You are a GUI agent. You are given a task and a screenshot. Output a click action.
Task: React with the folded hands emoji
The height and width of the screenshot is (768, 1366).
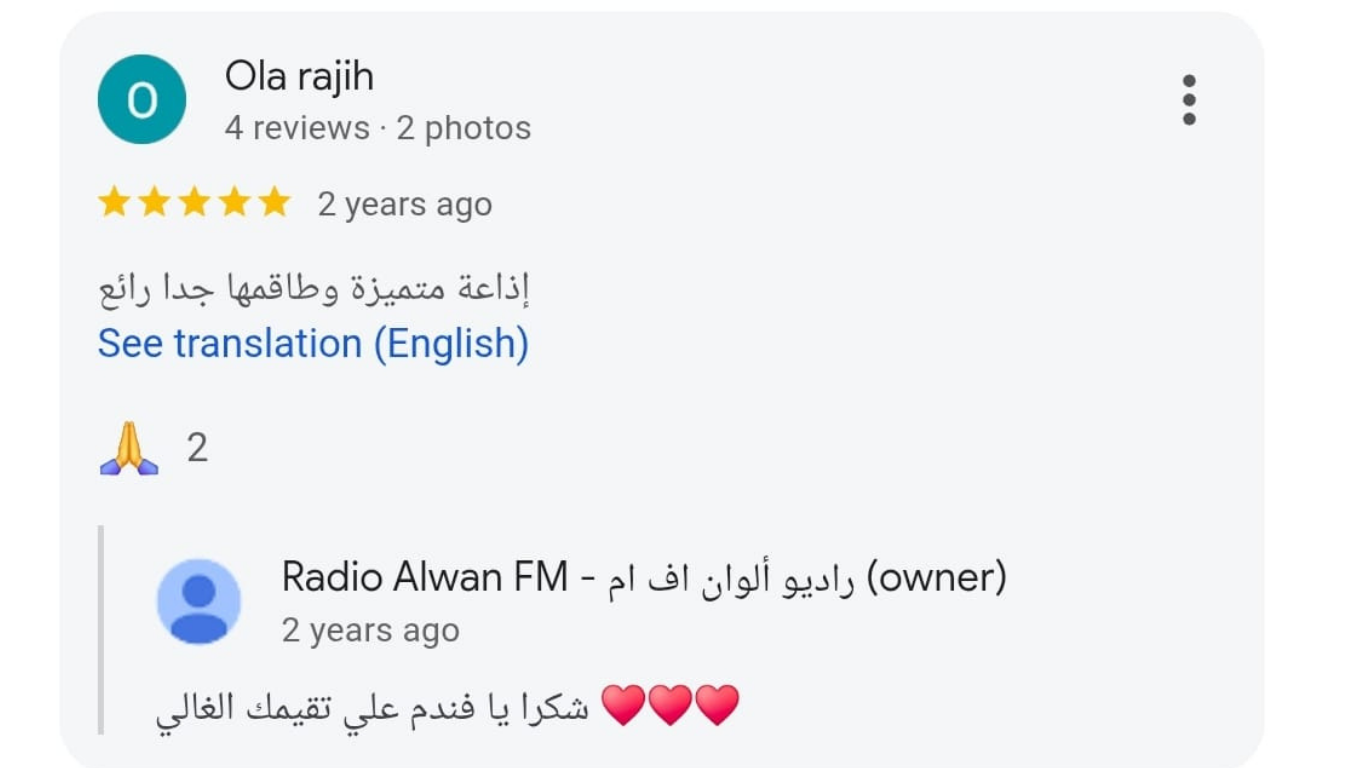coord(129,449)
